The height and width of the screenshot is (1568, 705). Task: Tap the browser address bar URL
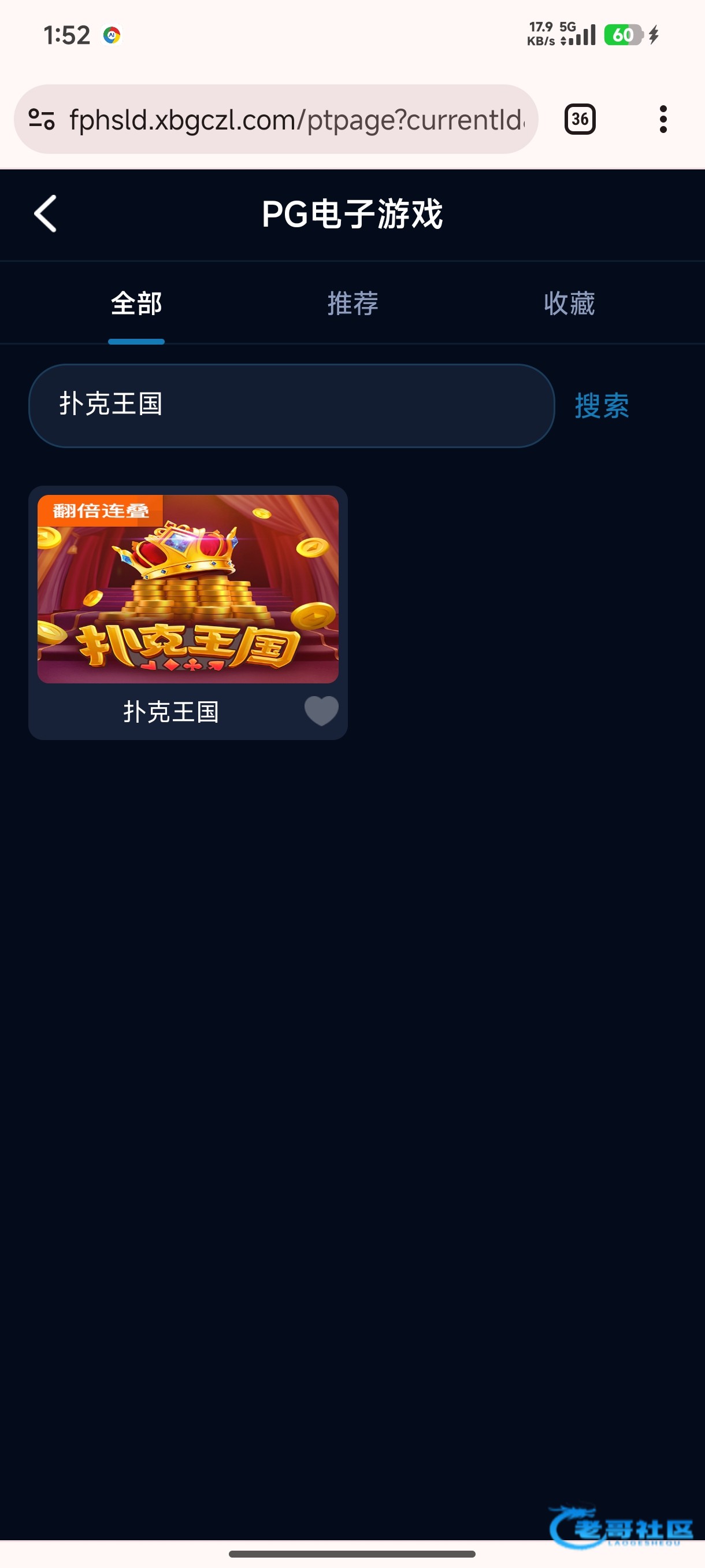pyautogui.click(x=296, y=120)
